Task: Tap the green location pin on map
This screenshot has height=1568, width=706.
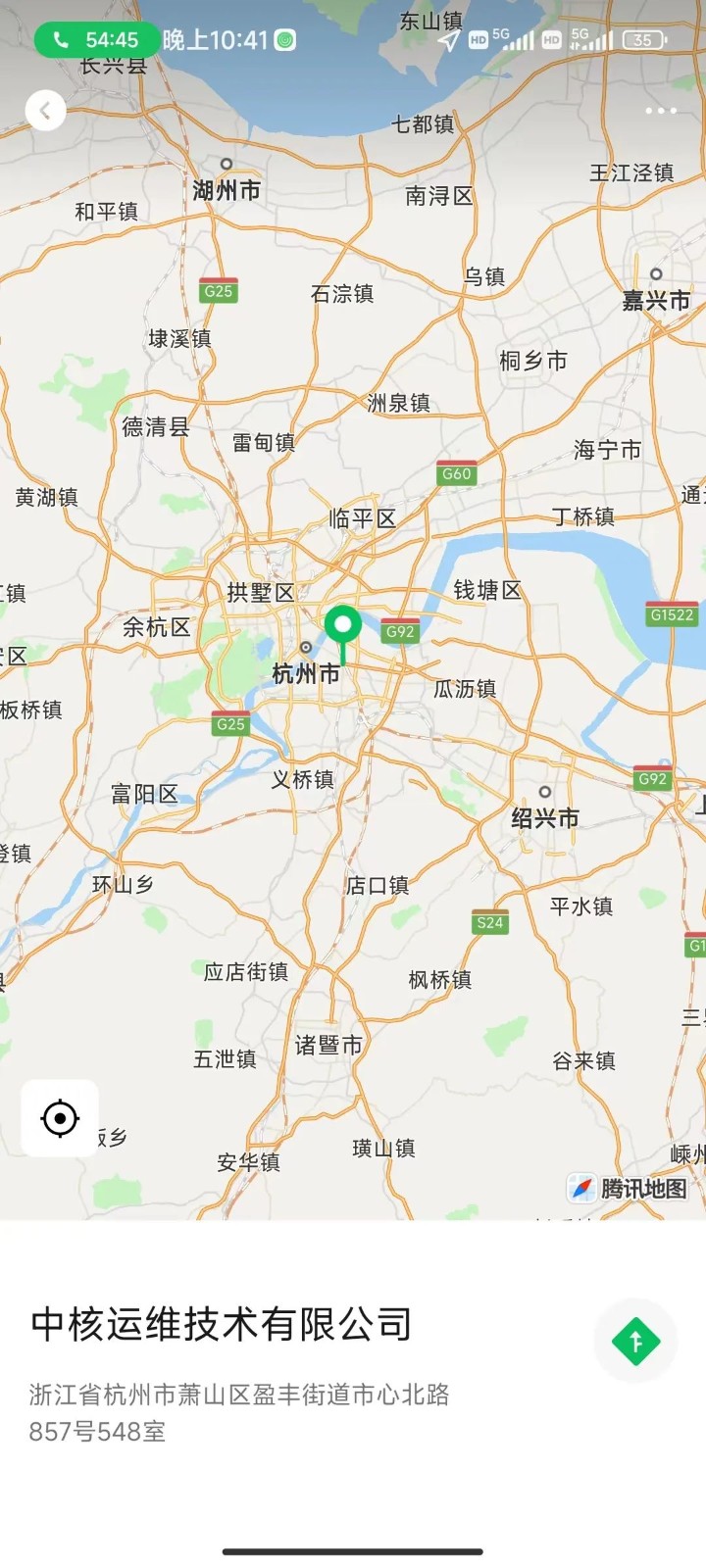Action: (x=343, y=624)
